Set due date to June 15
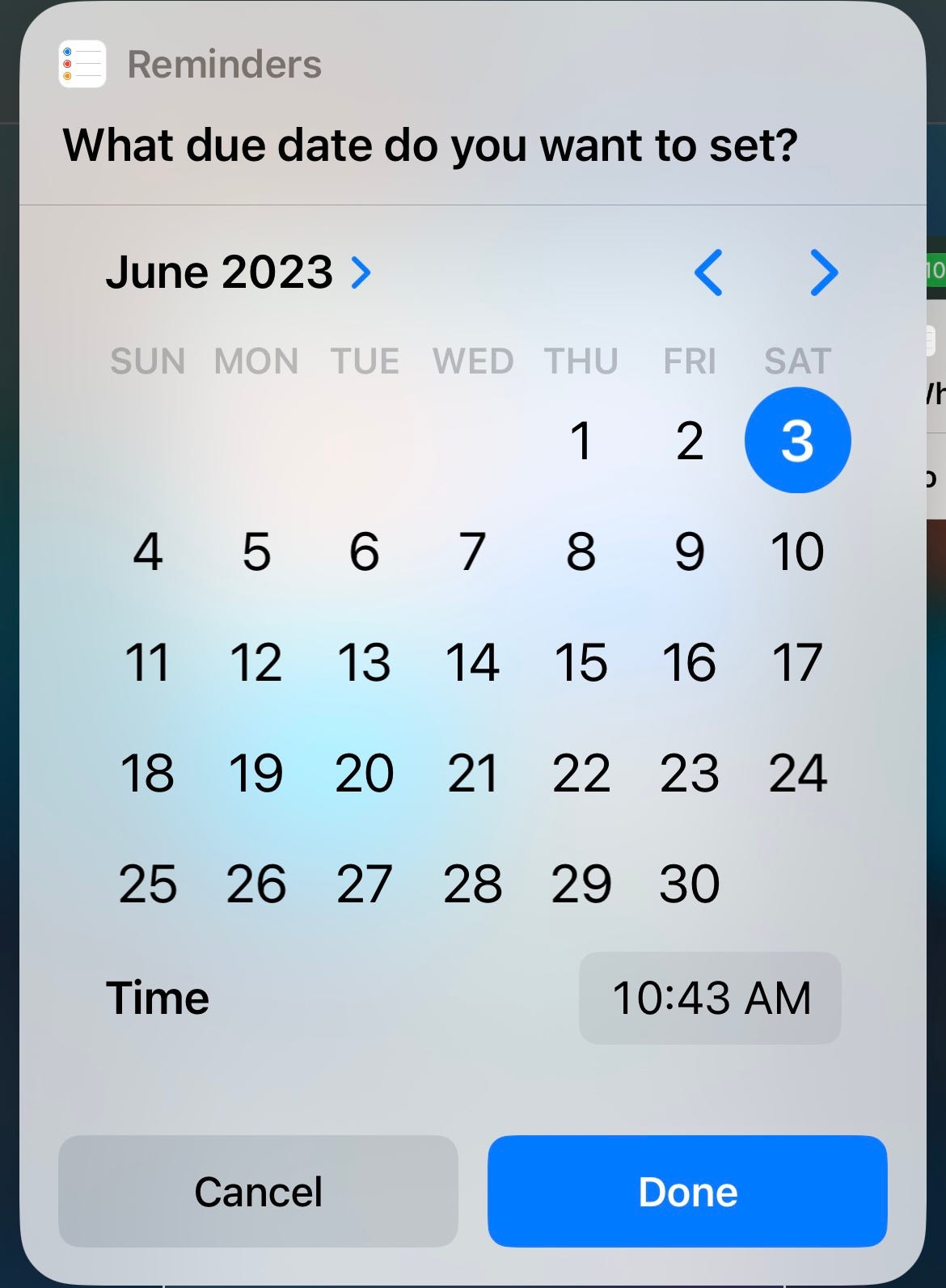 pyautogui.click(x=581, y=663)
